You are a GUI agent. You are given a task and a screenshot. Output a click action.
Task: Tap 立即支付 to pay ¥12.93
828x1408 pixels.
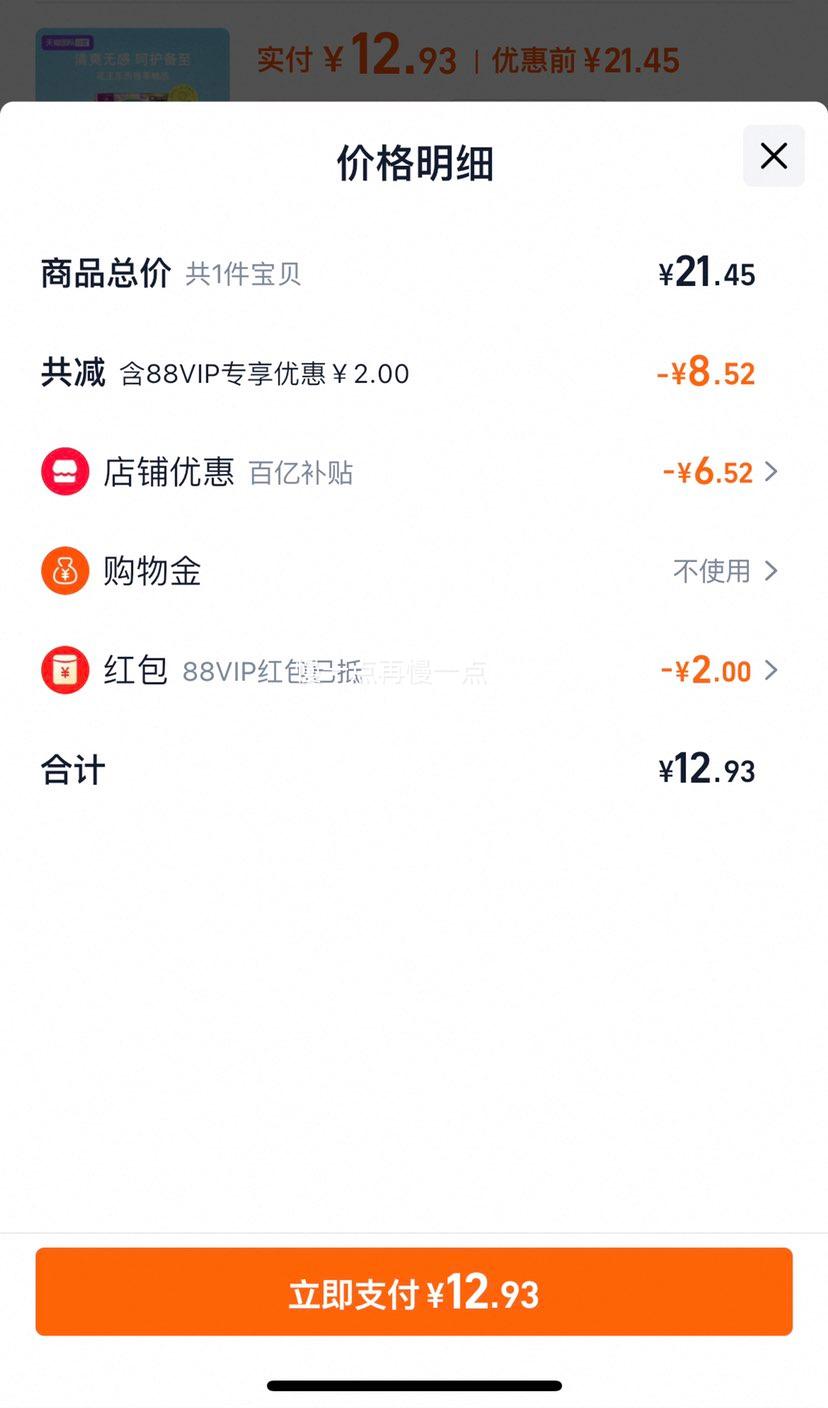click(414, 1292)
